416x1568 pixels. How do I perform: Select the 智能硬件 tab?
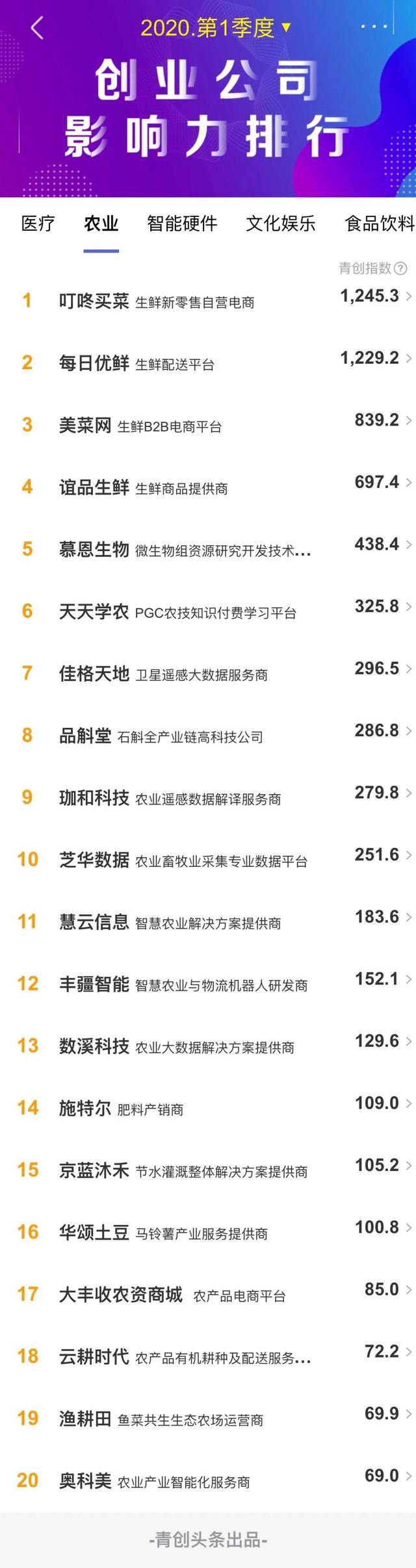(x=182, y=224)
